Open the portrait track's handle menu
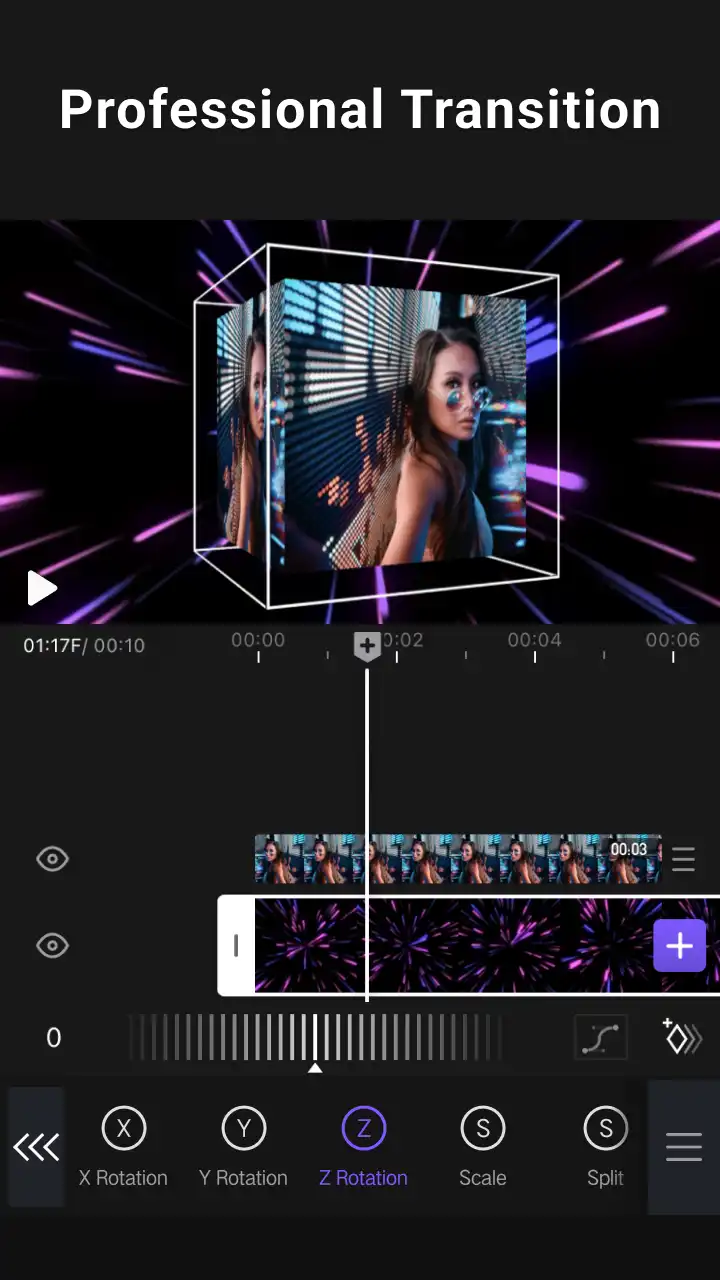The image size is (720, 1280). click(683, 860)
